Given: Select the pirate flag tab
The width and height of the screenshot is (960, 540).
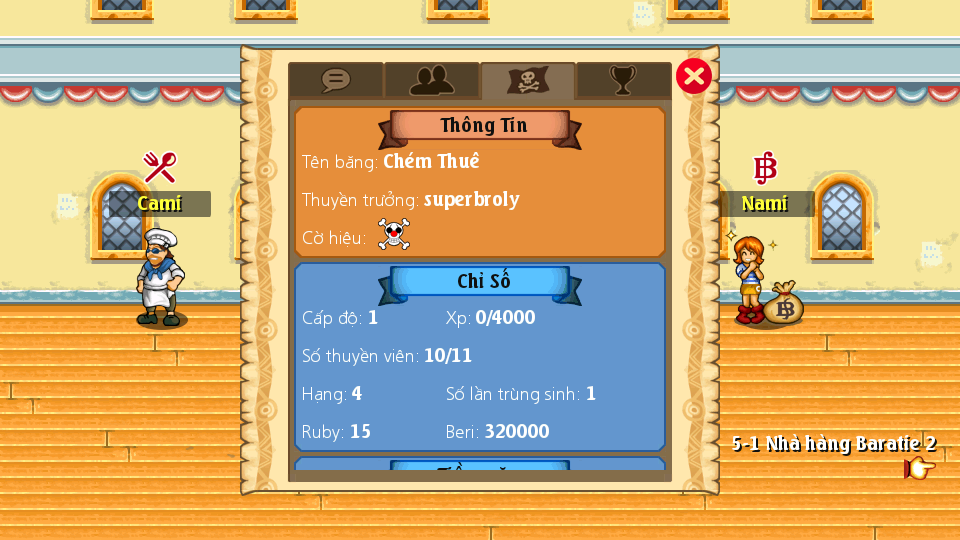Looking at the screenshot, I should click(x=528, y=80).
